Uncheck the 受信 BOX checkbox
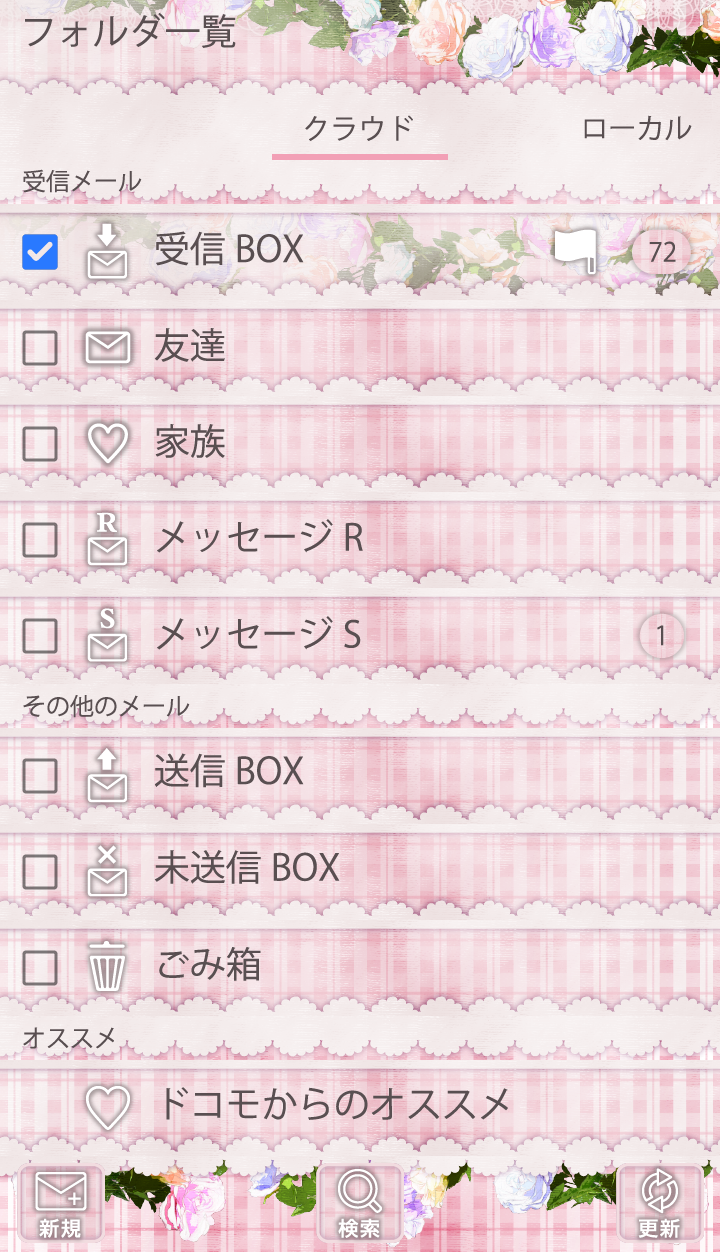The image size is (720, 1252). pyautogui.click(x=40, y=252)
